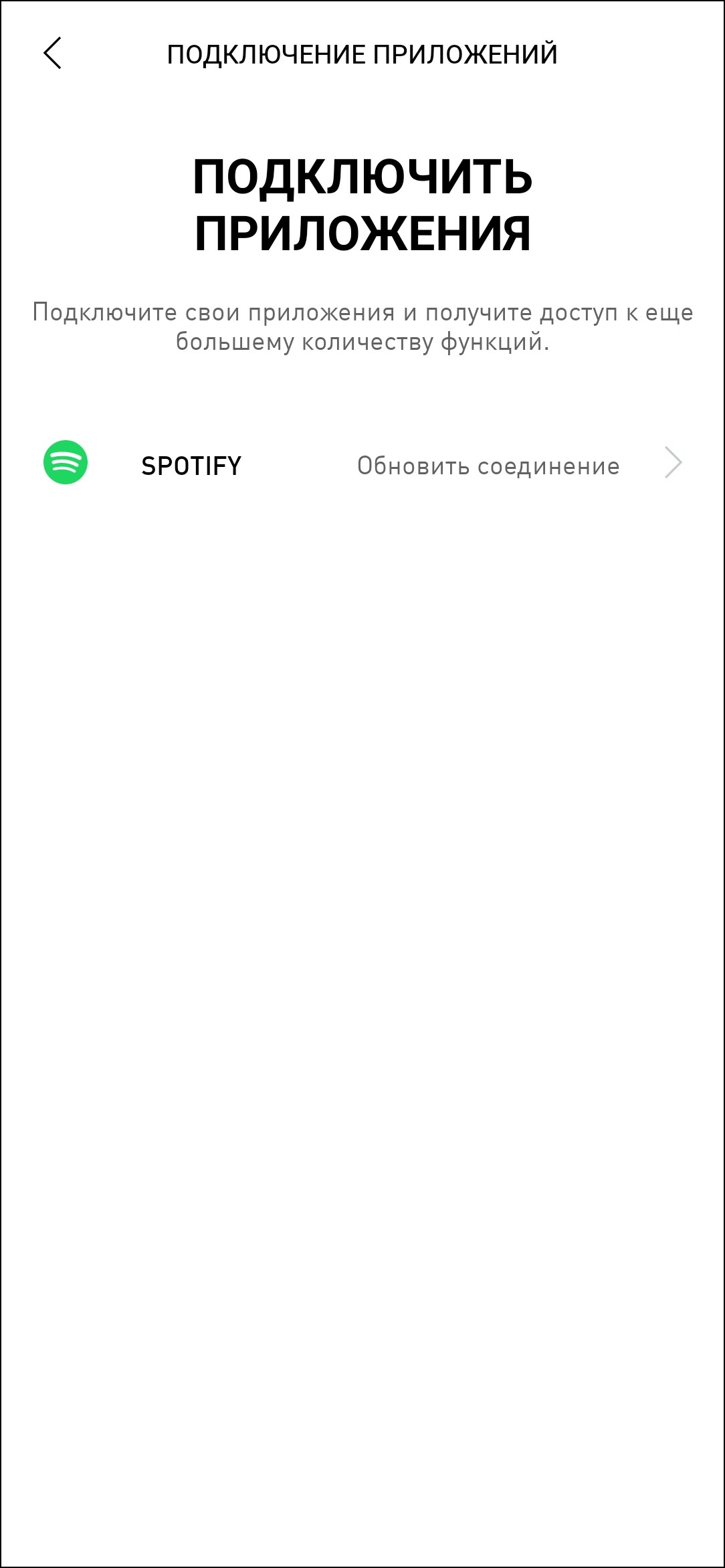This screenshot has width=725, height=1568.
Task: Go back using the top-left arrow
Action: click(x=52, y=54)
